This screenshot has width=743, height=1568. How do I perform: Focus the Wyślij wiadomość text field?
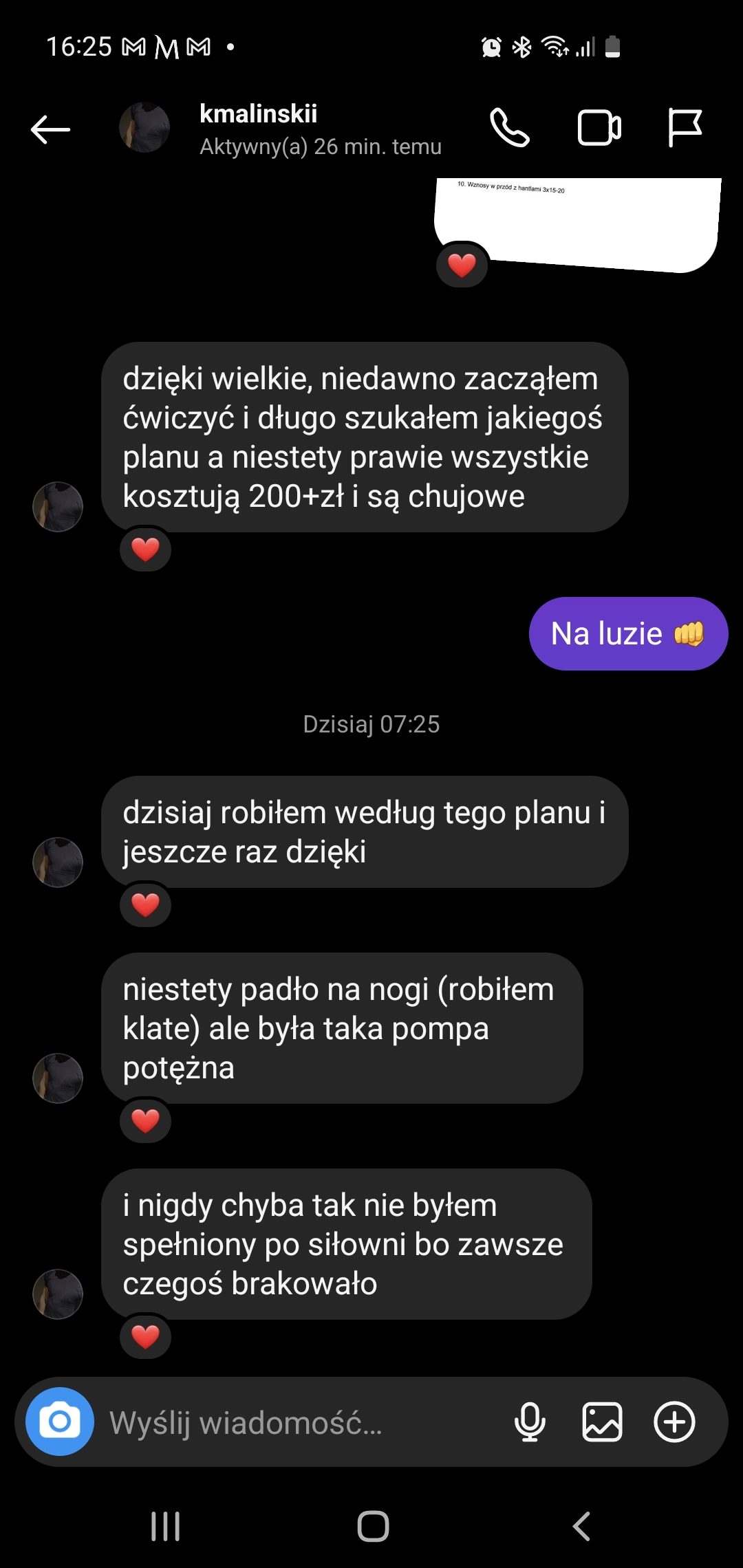tap(303, 1422)
